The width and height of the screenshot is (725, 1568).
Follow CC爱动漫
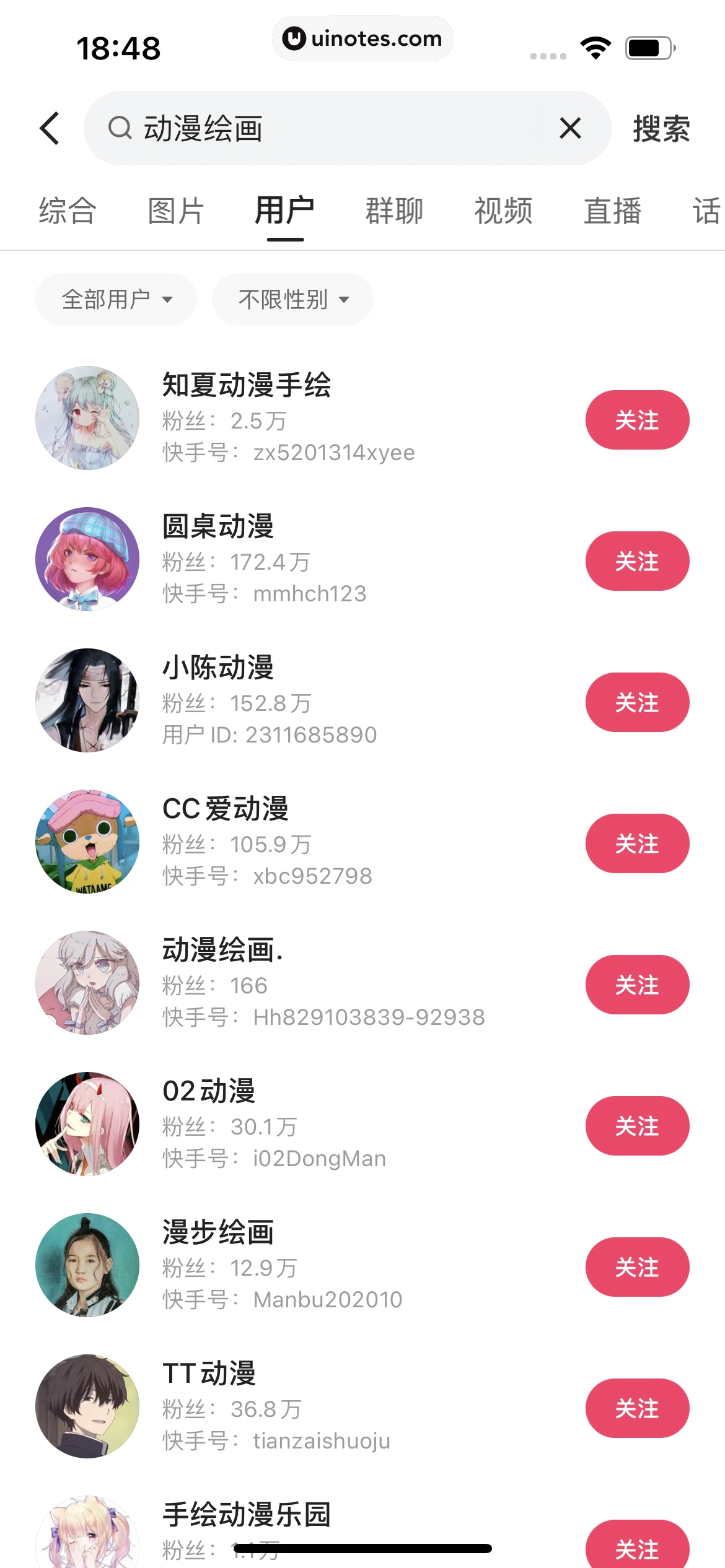pyautogui.click(x=637, y=843)
